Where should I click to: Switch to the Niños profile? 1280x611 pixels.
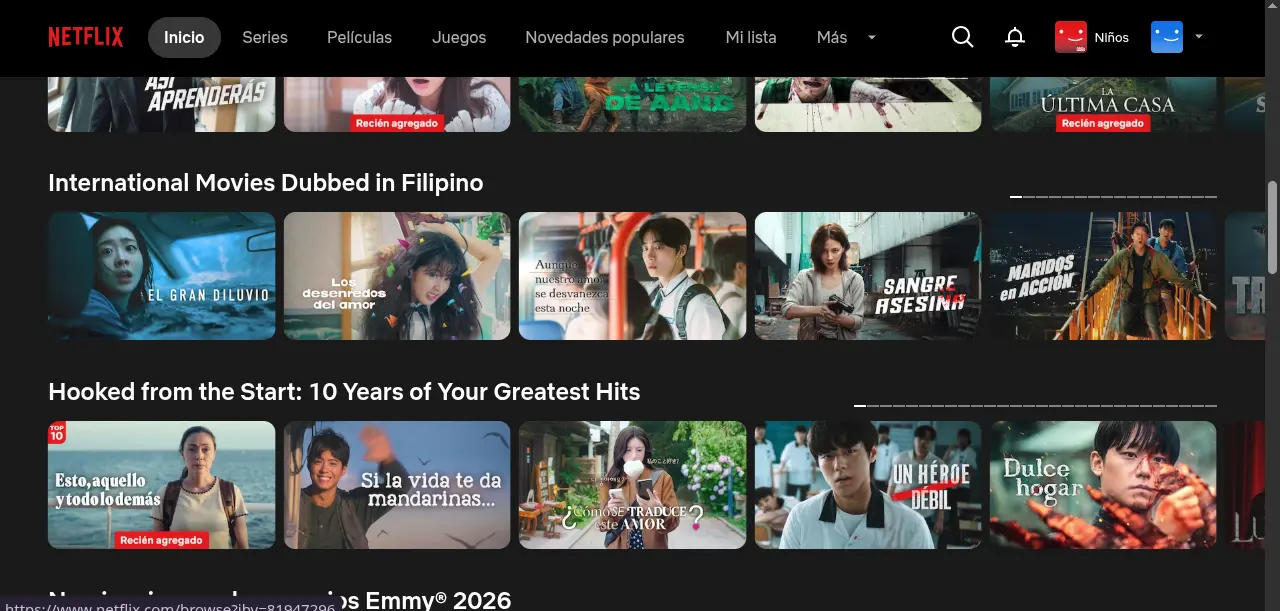tap(1092, 37)
